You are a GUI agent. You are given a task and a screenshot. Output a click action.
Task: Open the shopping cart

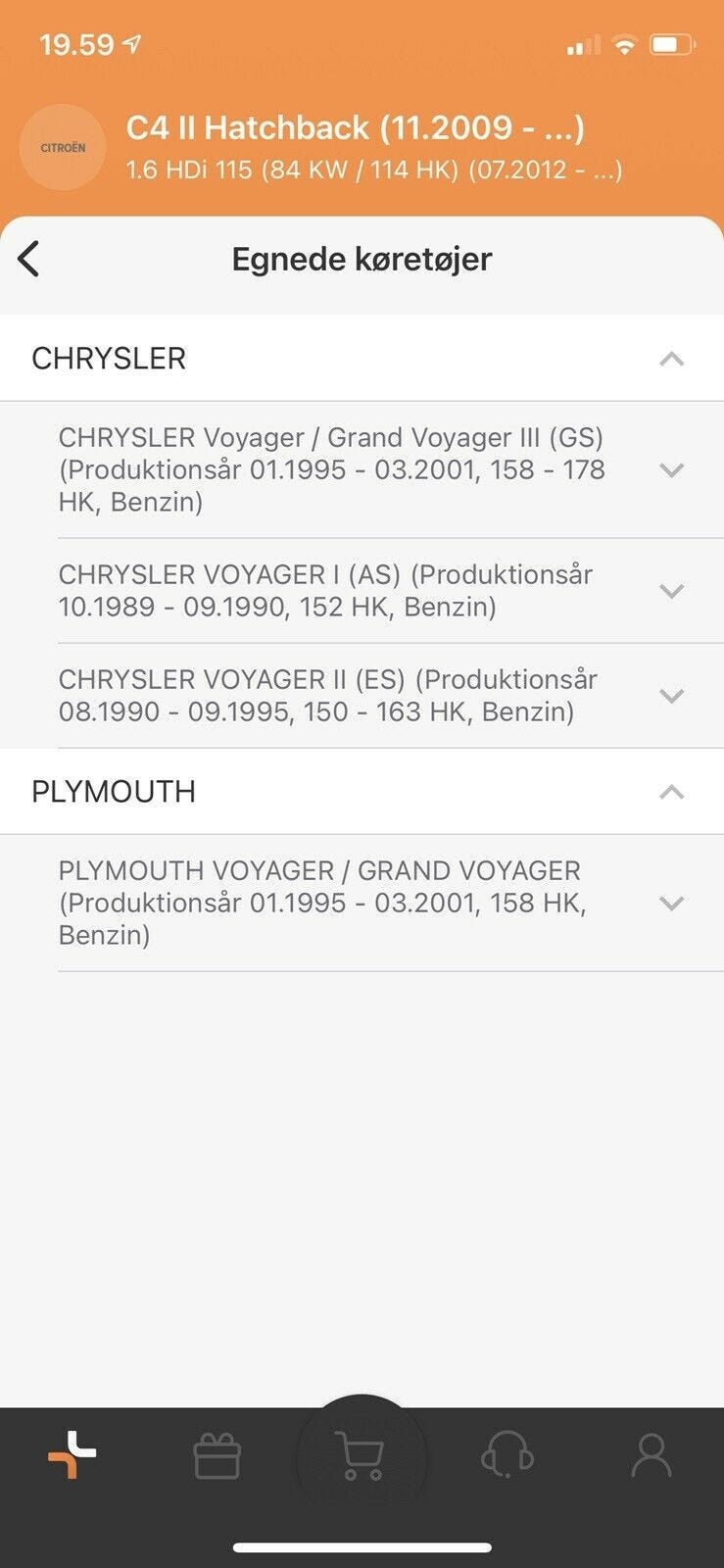(x=361, y=1456)
